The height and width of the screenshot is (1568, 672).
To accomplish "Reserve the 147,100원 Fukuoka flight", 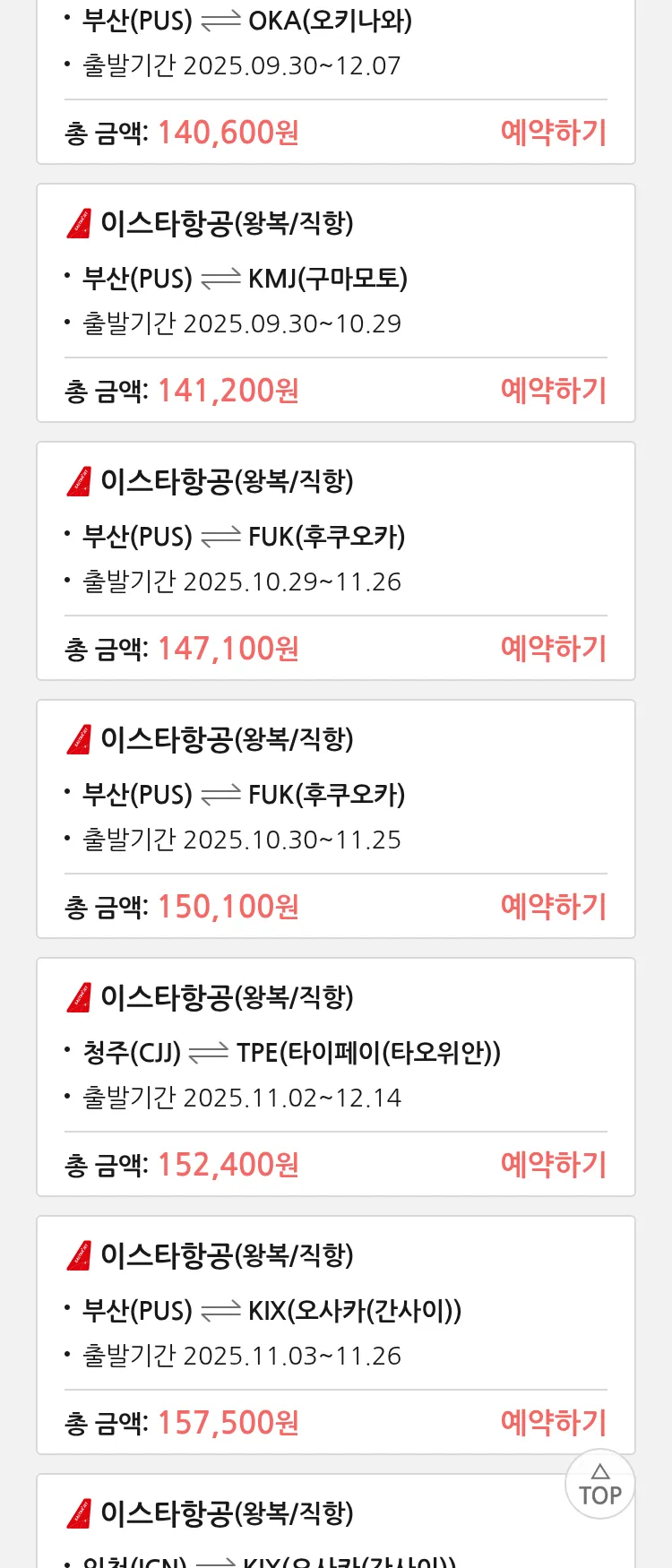I will click(x=553, y=649).
